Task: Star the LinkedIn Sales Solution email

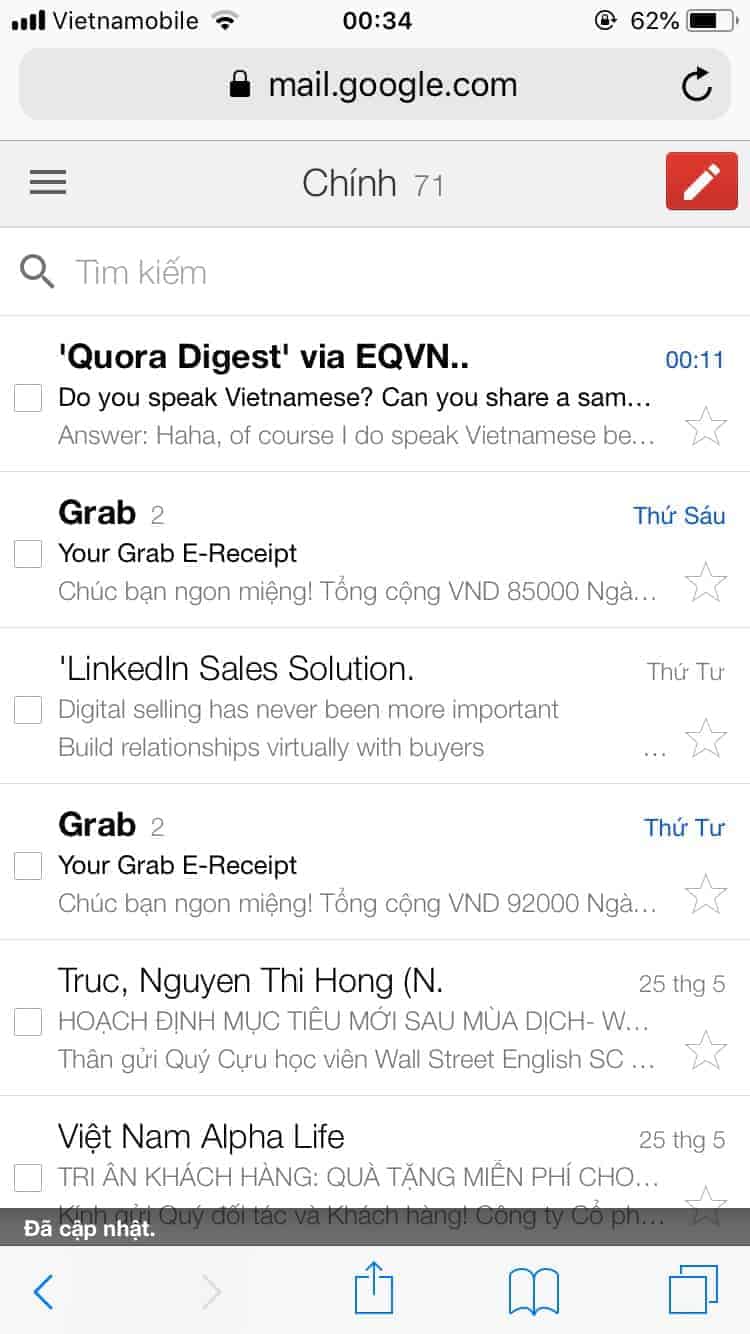Action: point(706,738)
